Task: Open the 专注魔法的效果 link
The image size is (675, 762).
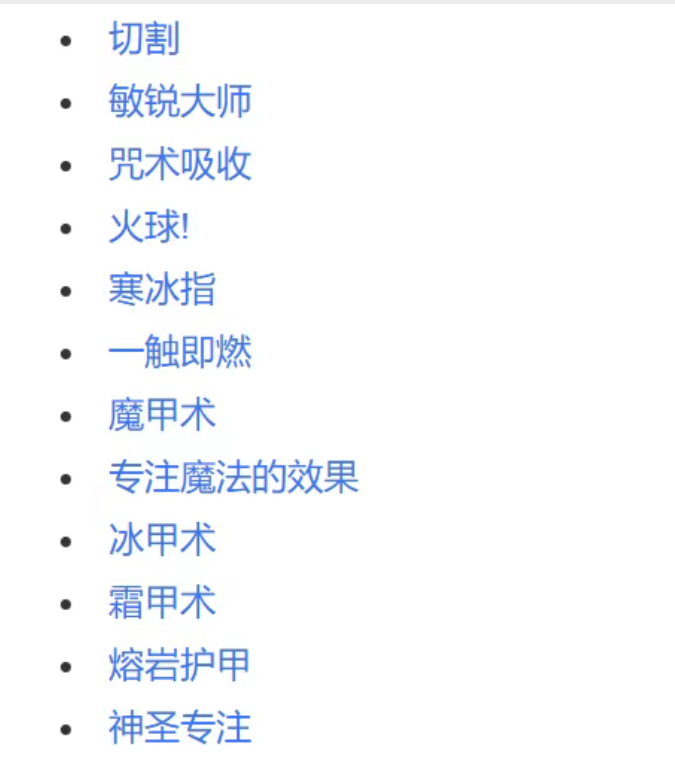Action: pyautogui.click(x=233, y=477)
